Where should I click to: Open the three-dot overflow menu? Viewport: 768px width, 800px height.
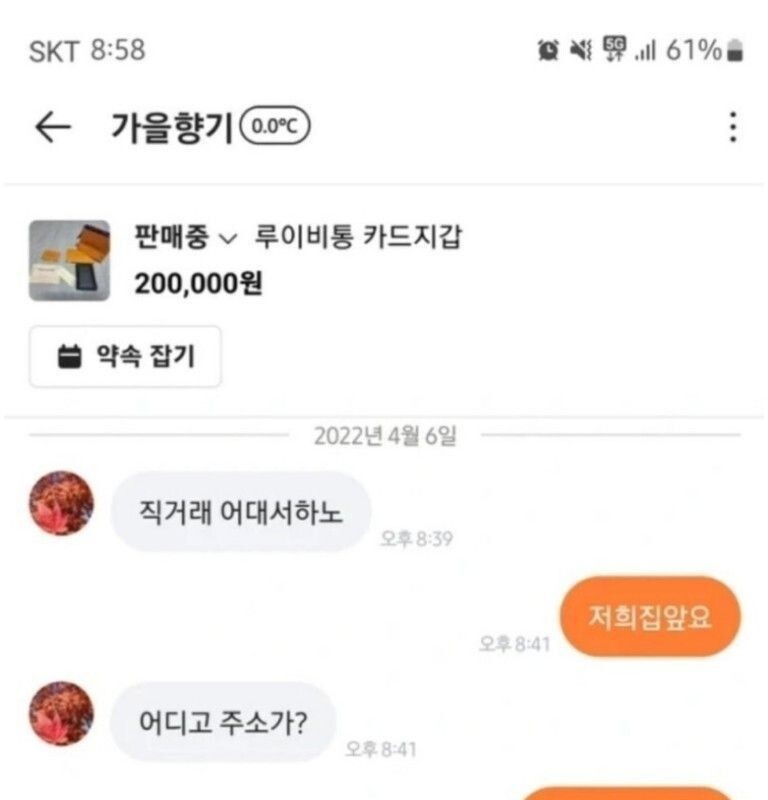pos(733,128)
